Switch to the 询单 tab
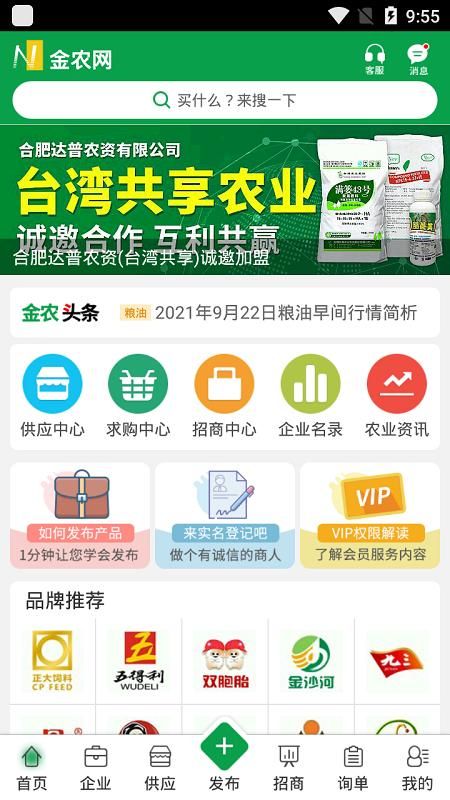 [x=353, y=768]
